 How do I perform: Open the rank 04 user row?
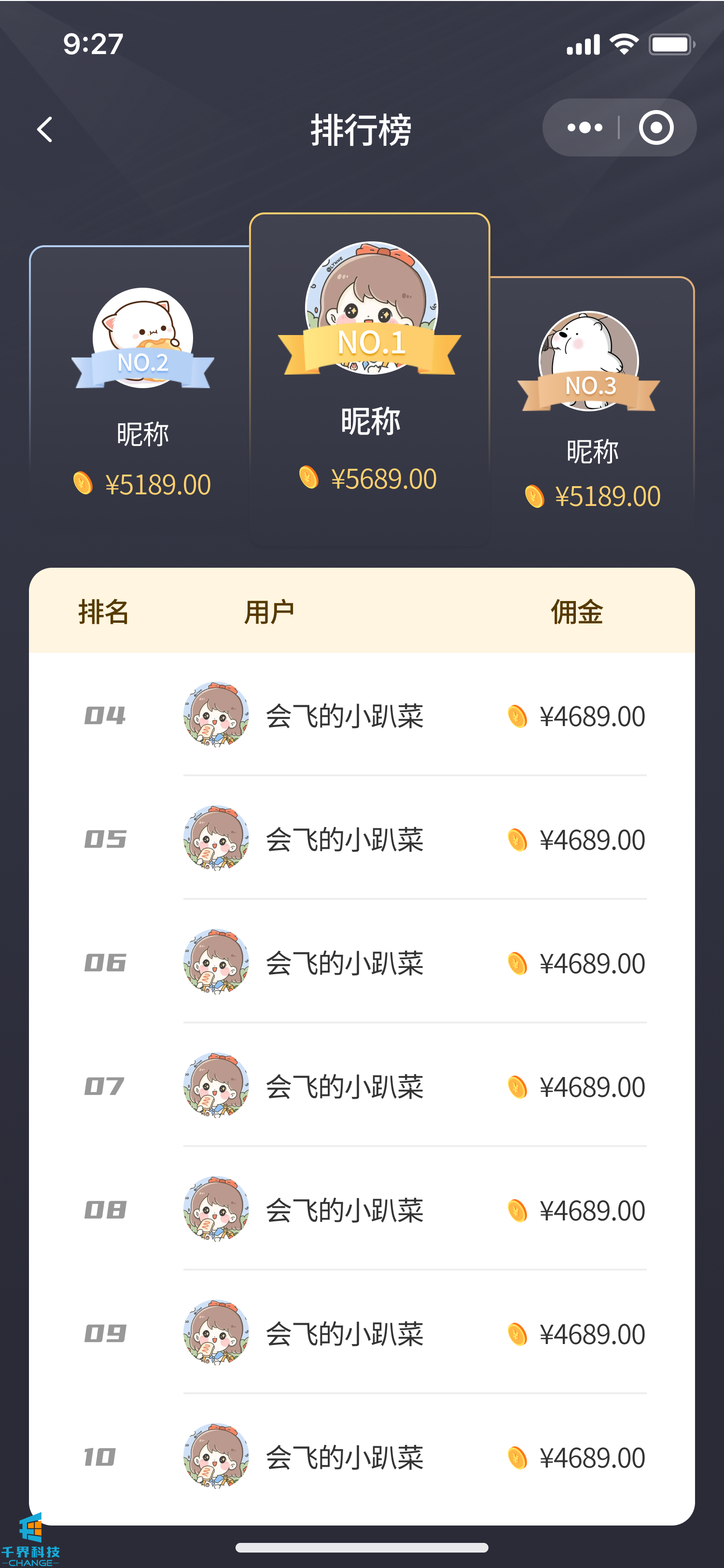click(x=362, y=716)
